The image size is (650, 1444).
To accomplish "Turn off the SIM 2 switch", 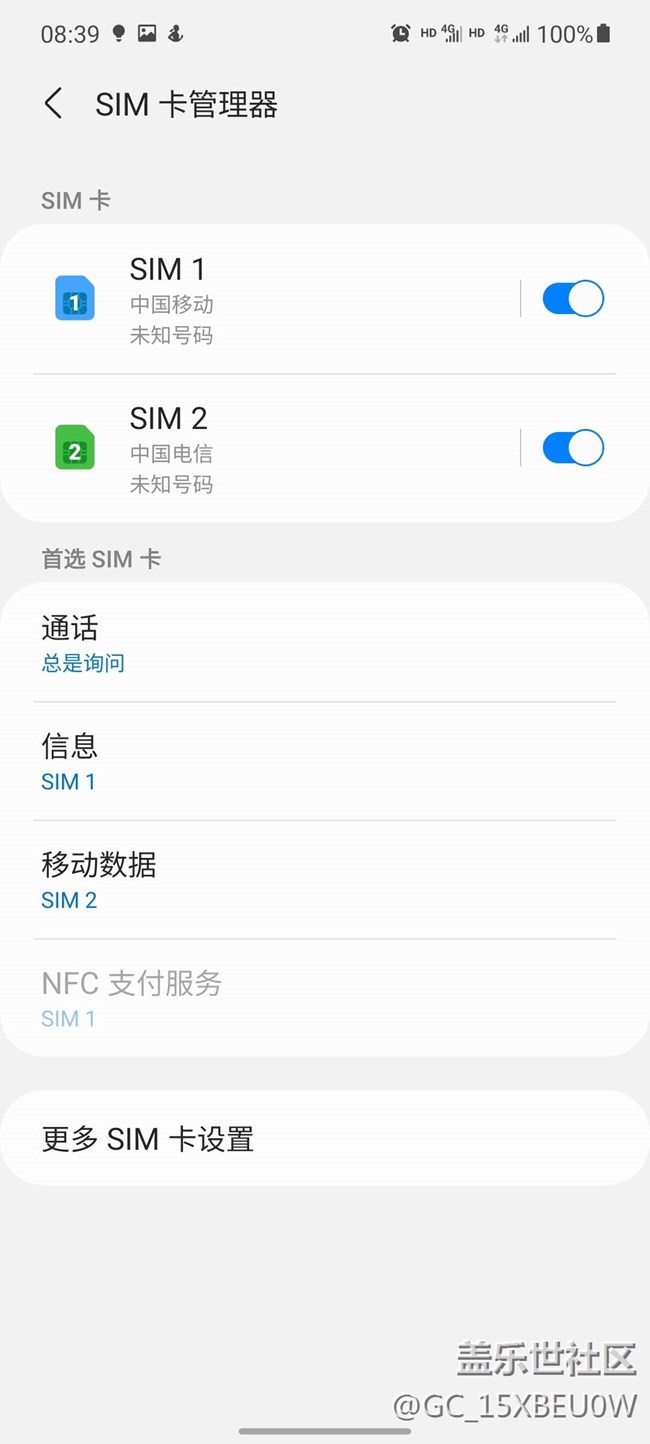I will 573,448.
